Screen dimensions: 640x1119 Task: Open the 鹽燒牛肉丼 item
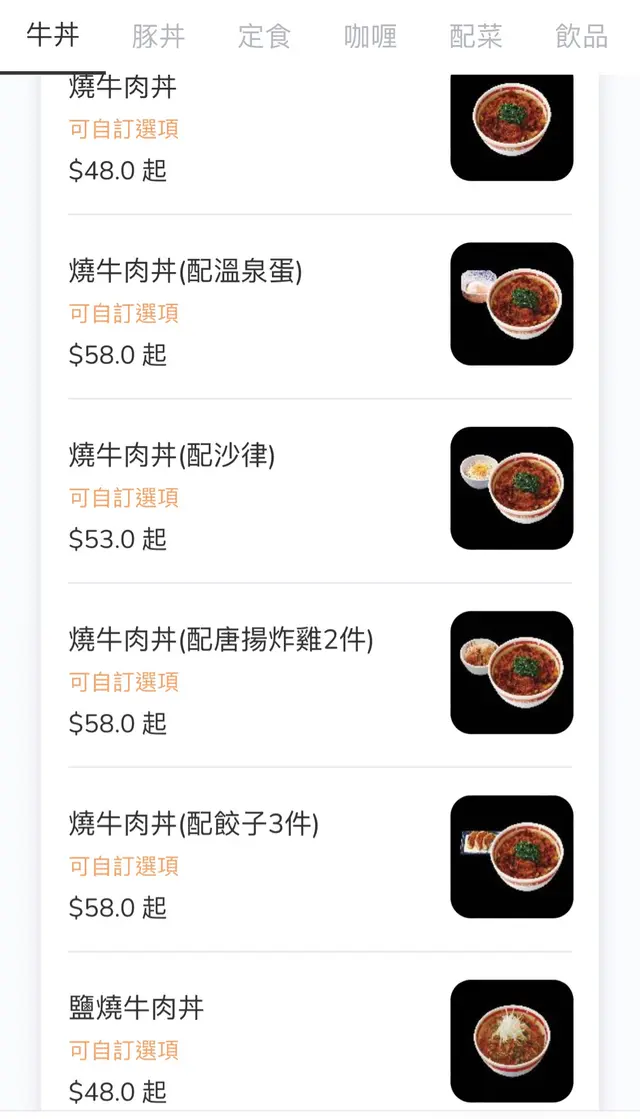pyautogui.click(x=319, y=1040)
